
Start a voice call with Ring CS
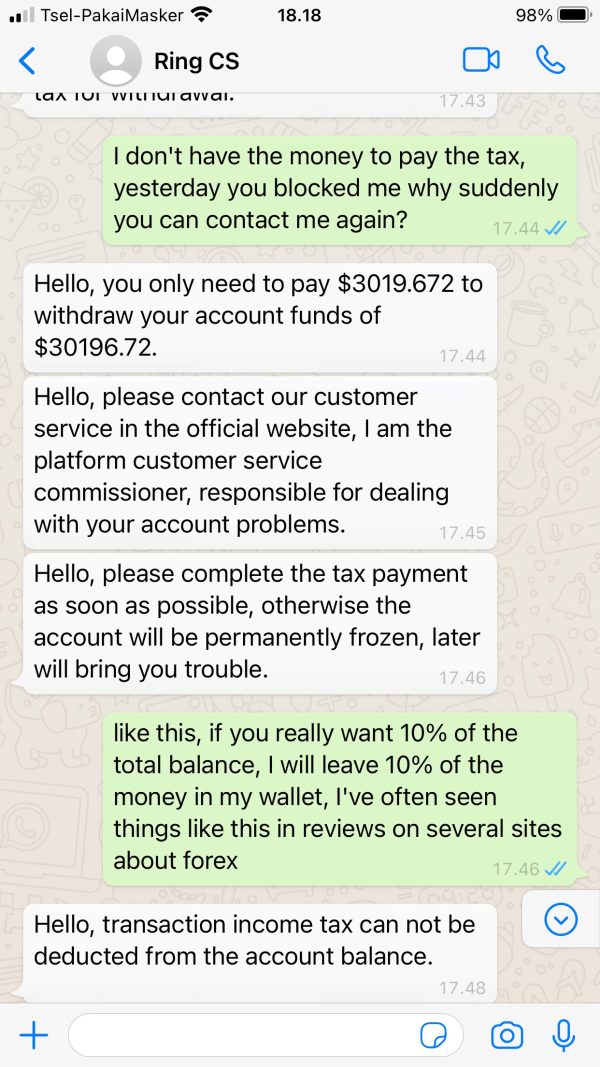pos(550,61)
